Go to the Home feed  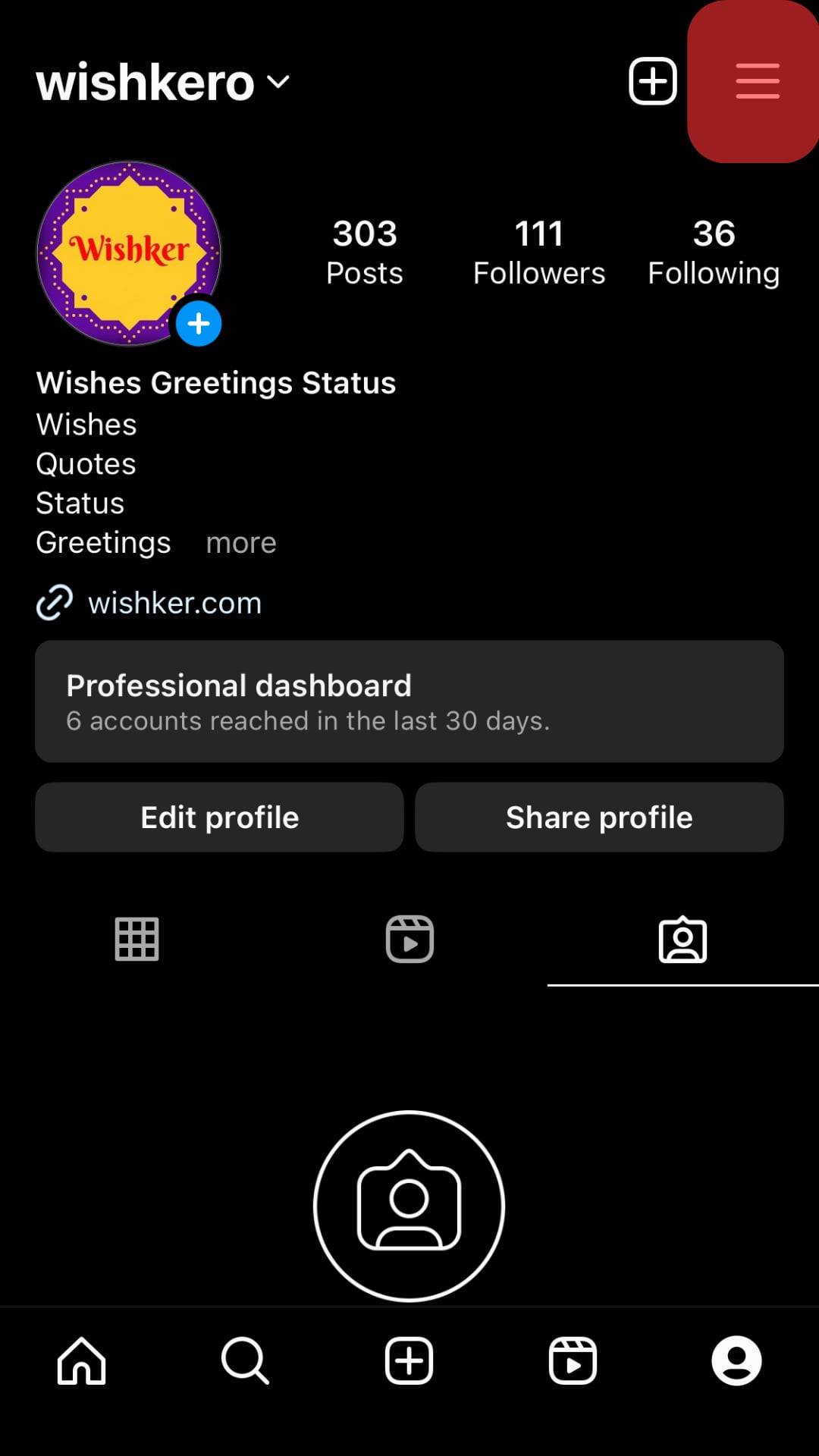click(x=82, y=1361)
